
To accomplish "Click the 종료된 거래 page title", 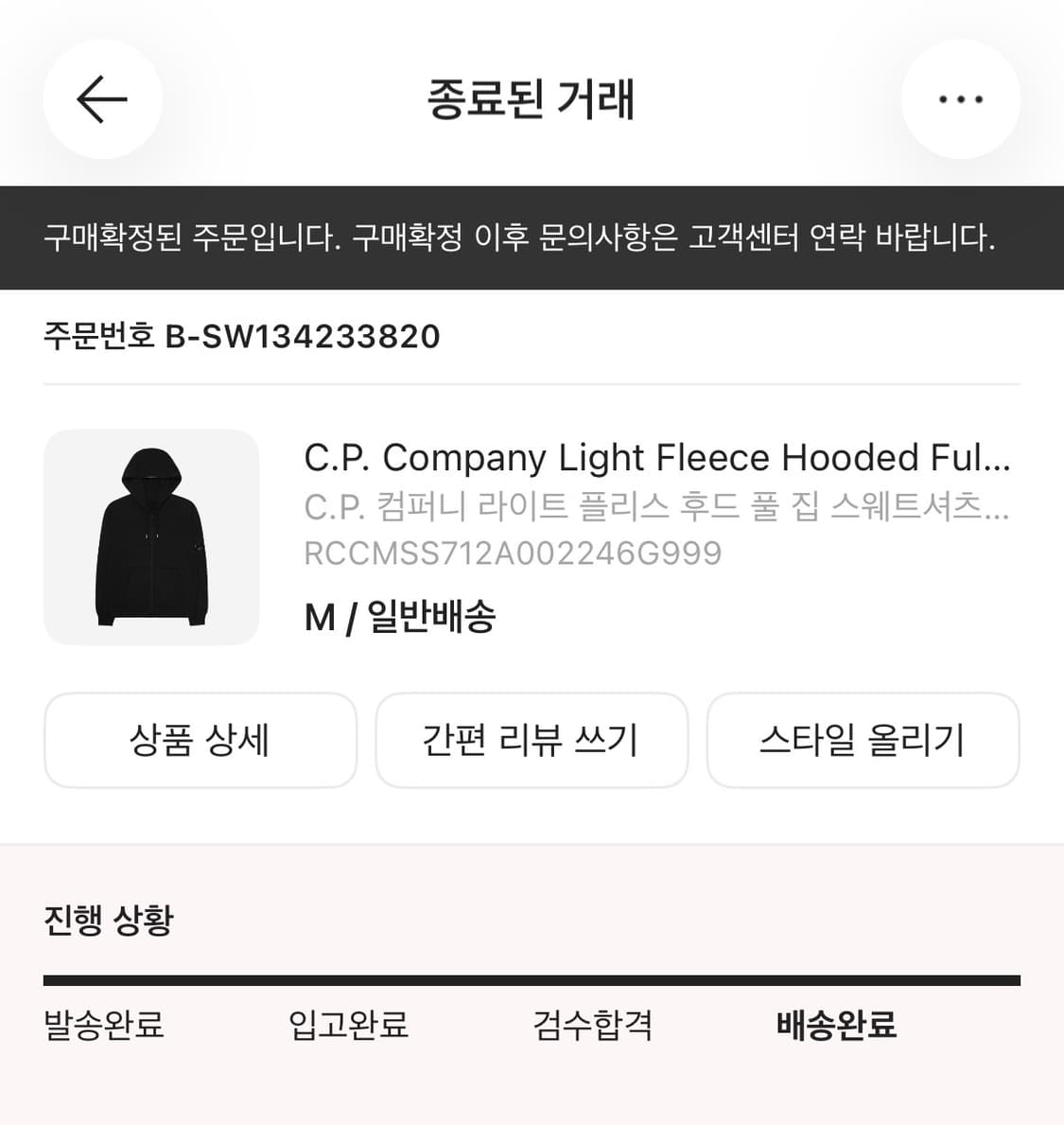I will 532,98.
